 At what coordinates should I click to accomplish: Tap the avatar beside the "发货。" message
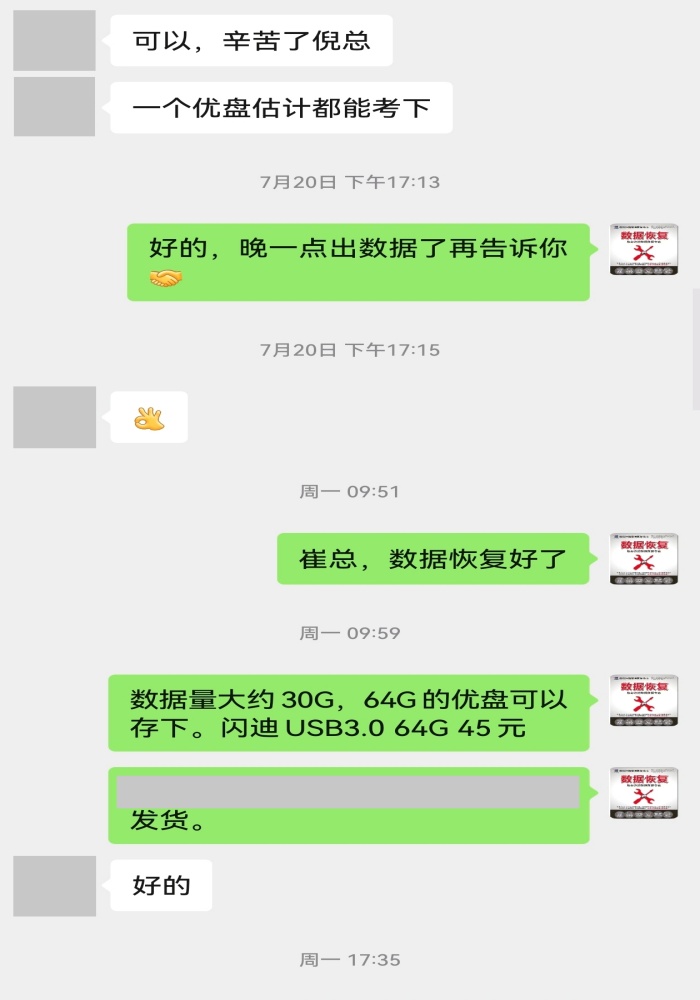click(x=644, y=793)
